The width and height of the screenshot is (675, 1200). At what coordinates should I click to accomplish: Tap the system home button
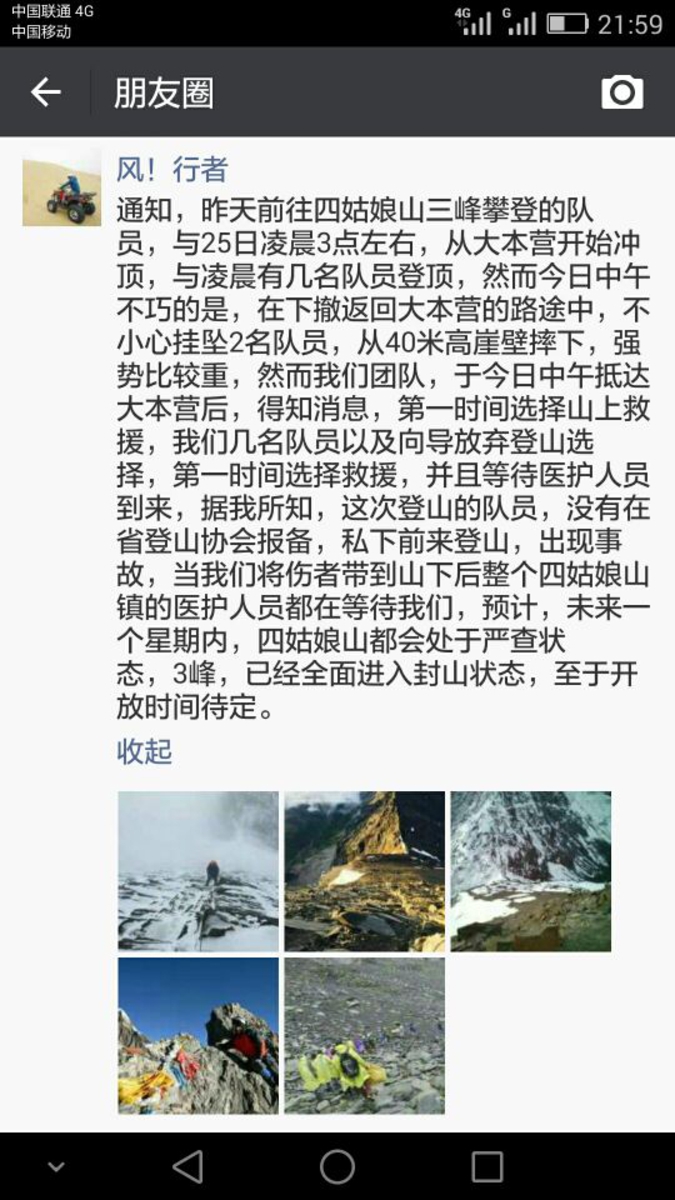pos(337,1167)
